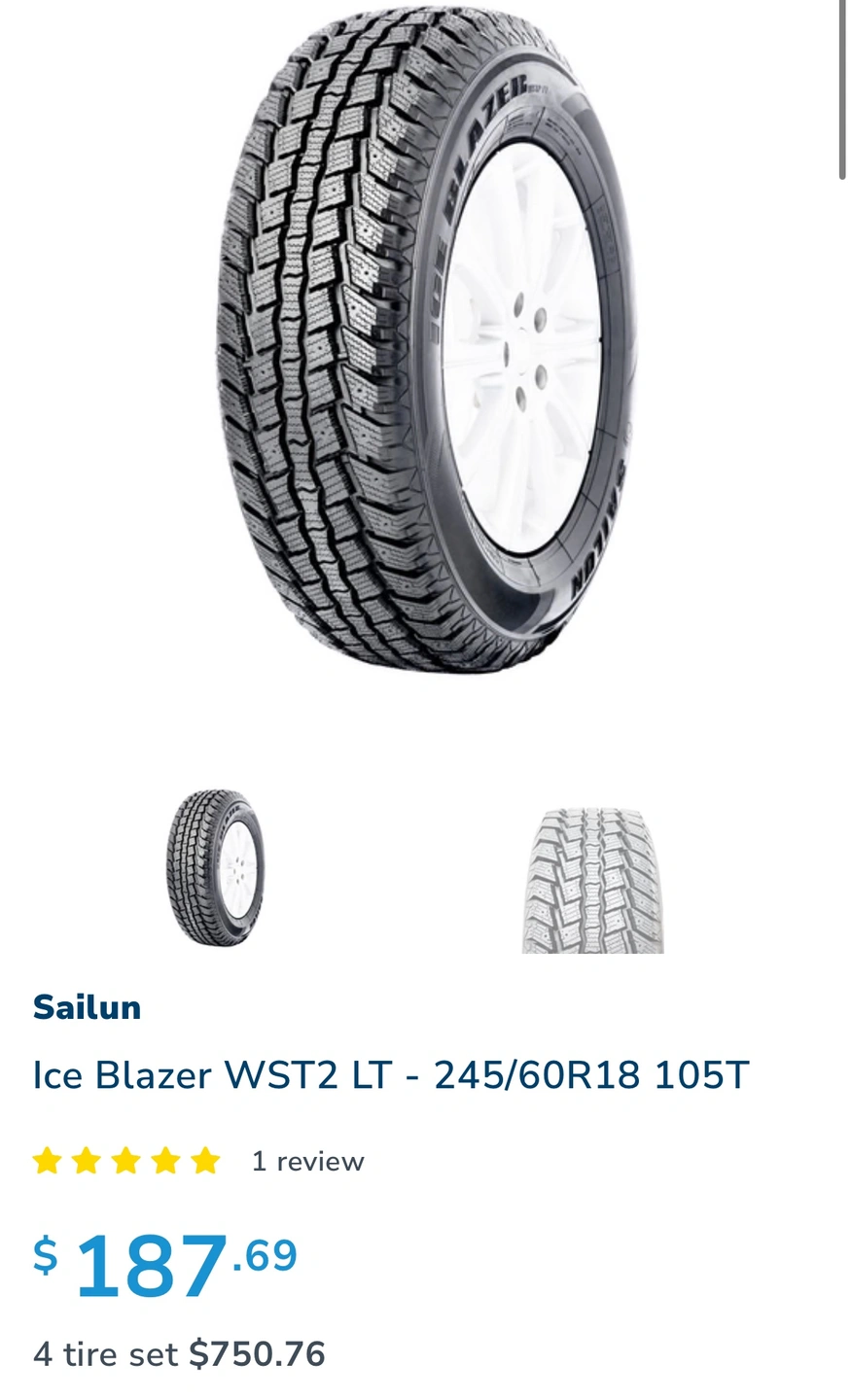Open the main tire product image
Screen dimensions: 852x1400
point(425,340)
